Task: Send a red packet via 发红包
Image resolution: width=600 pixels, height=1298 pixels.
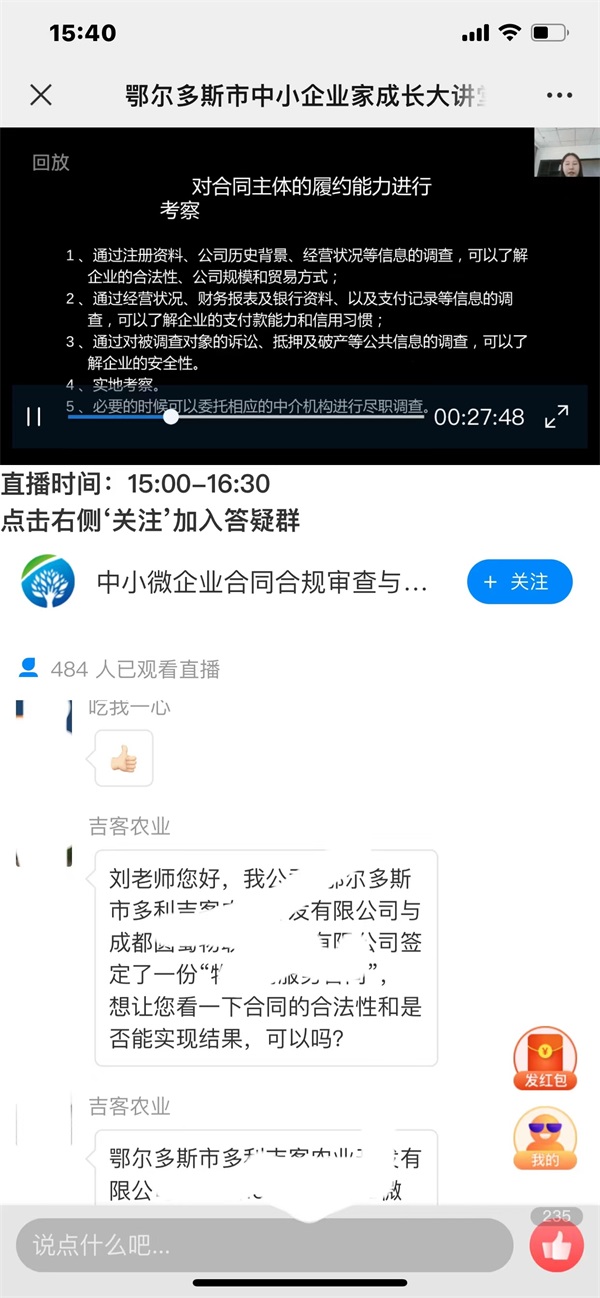Action: tap(545, 1060)
